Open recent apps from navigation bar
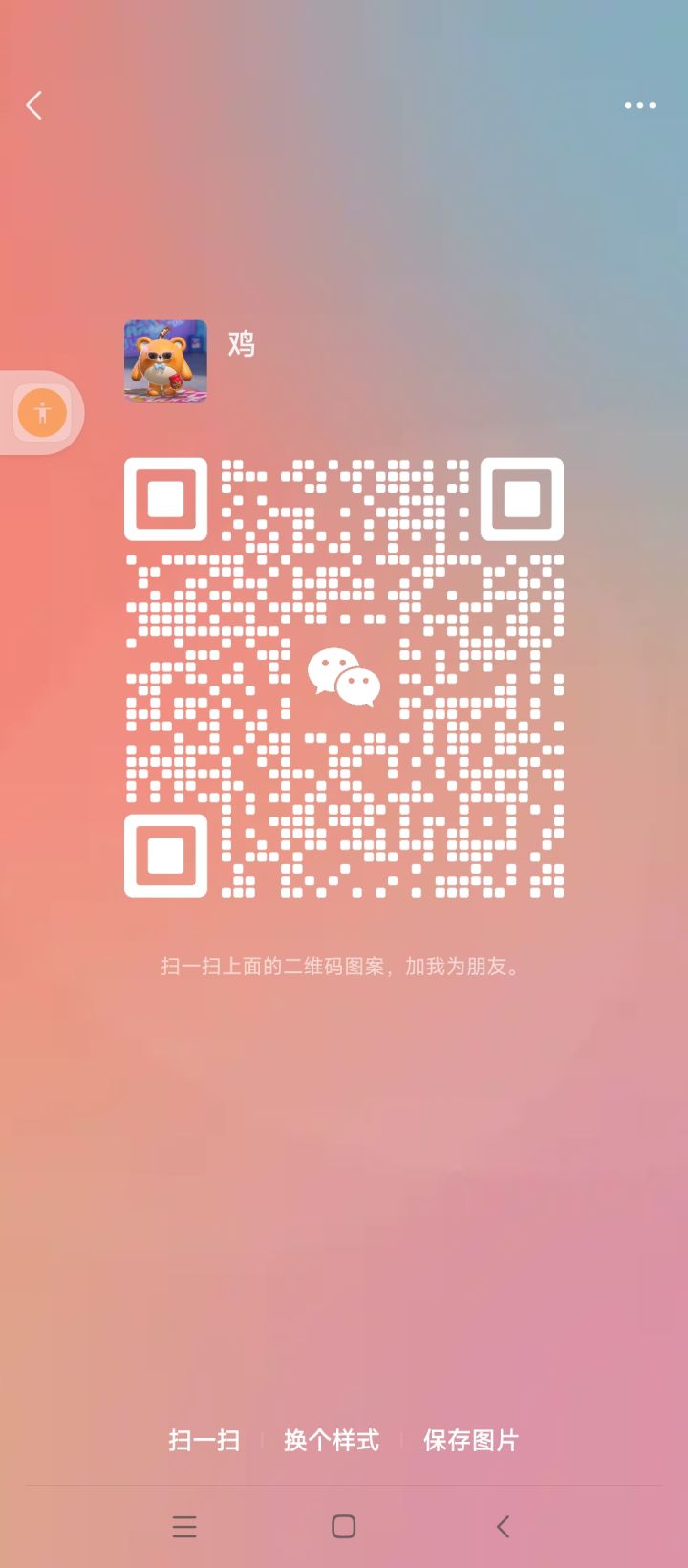Image resolution: width=688 pixels, height=1568 pixels. pyautogui.click(x=184, y=1527)
